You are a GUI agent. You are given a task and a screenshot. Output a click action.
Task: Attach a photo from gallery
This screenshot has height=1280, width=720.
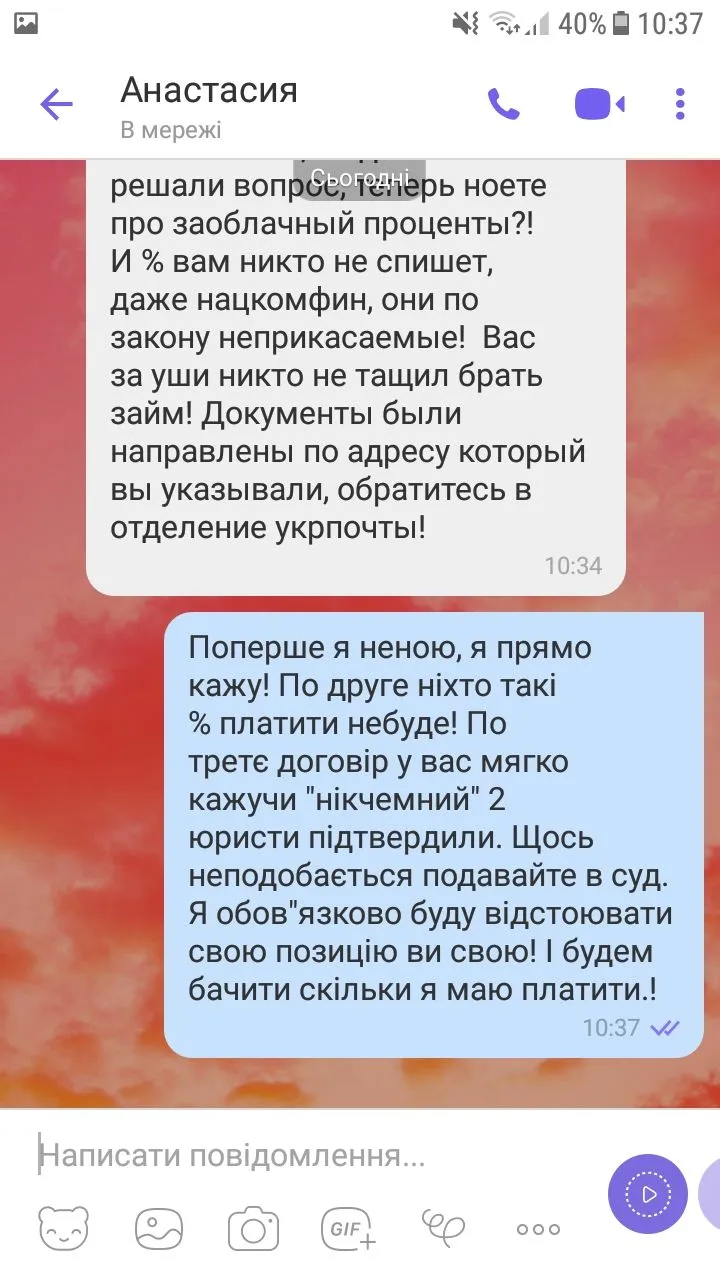coord(159,1229)
